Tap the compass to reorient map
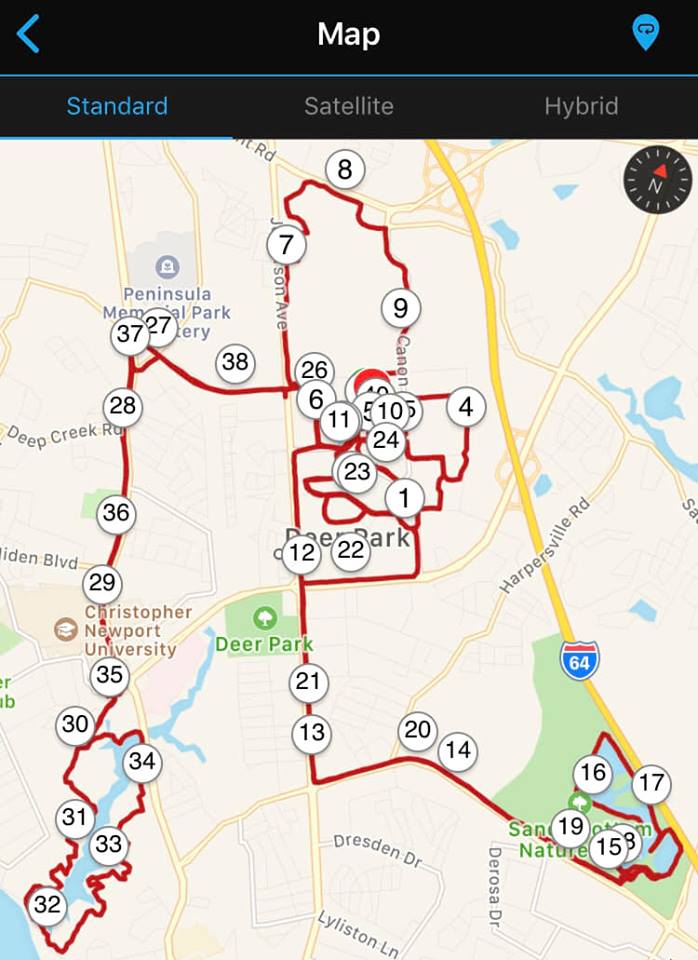Image resolution: width=698 pixels, height=960 pixels. (x=657, y=180)
